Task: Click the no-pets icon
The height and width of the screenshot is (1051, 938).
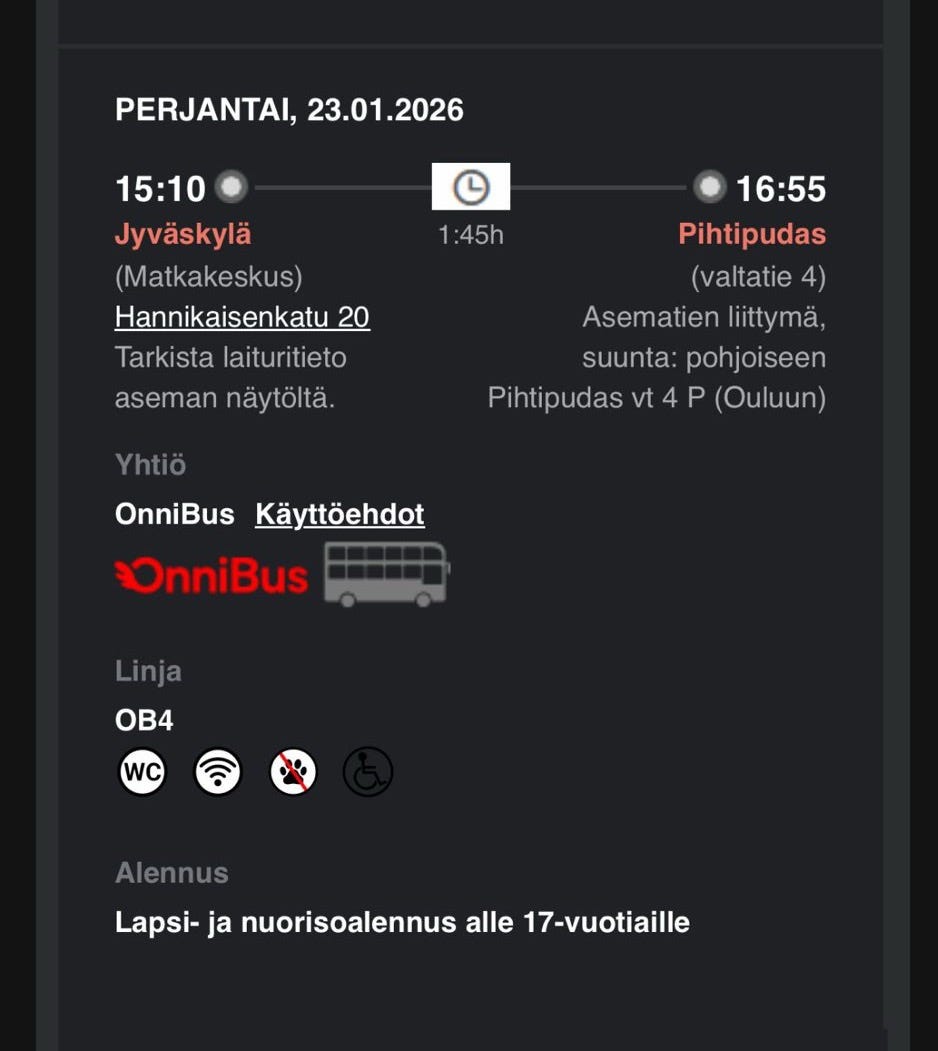Action: coord(291,771)
